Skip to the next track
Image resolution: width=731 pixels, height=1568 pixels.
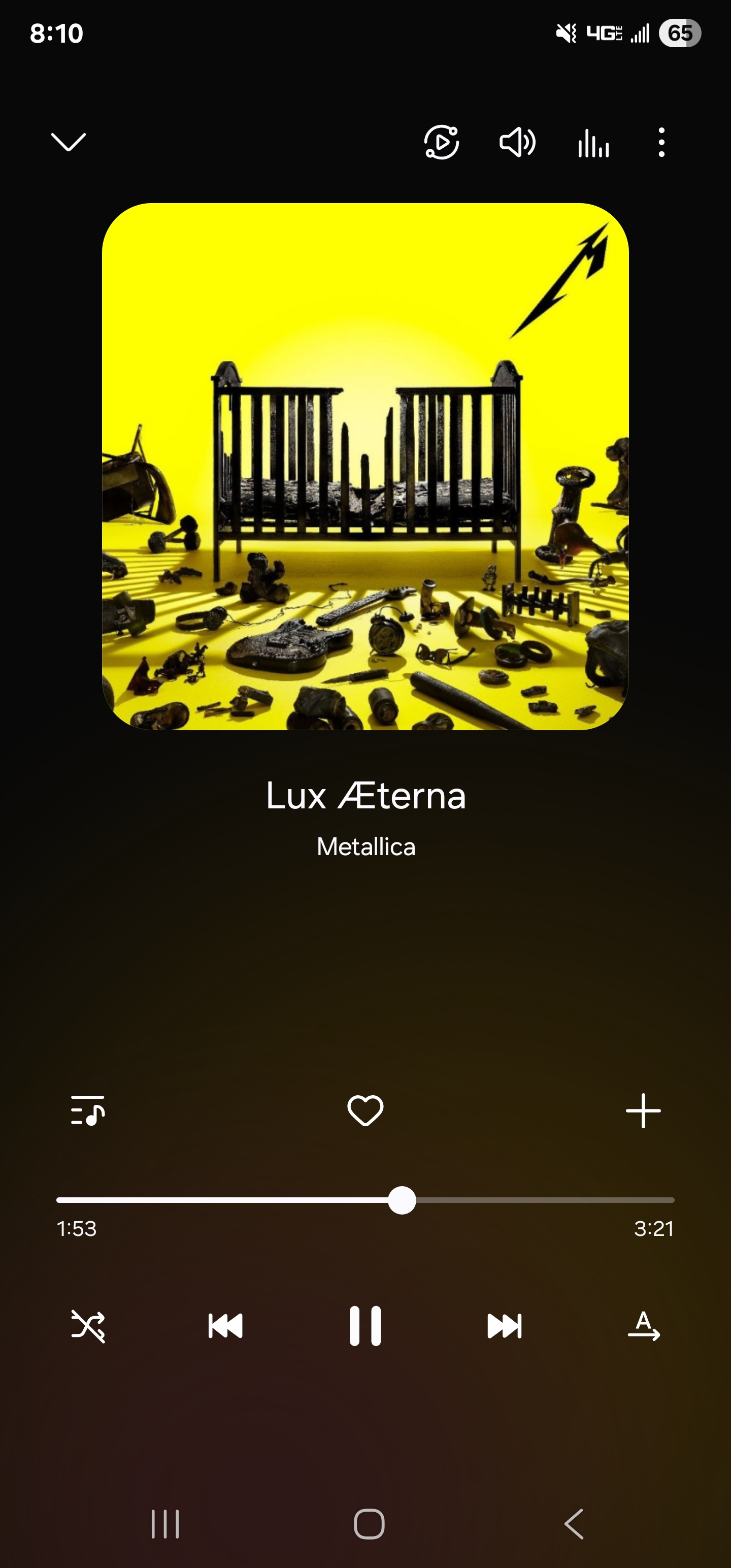pyautogui.click(x=504, y=1326)
